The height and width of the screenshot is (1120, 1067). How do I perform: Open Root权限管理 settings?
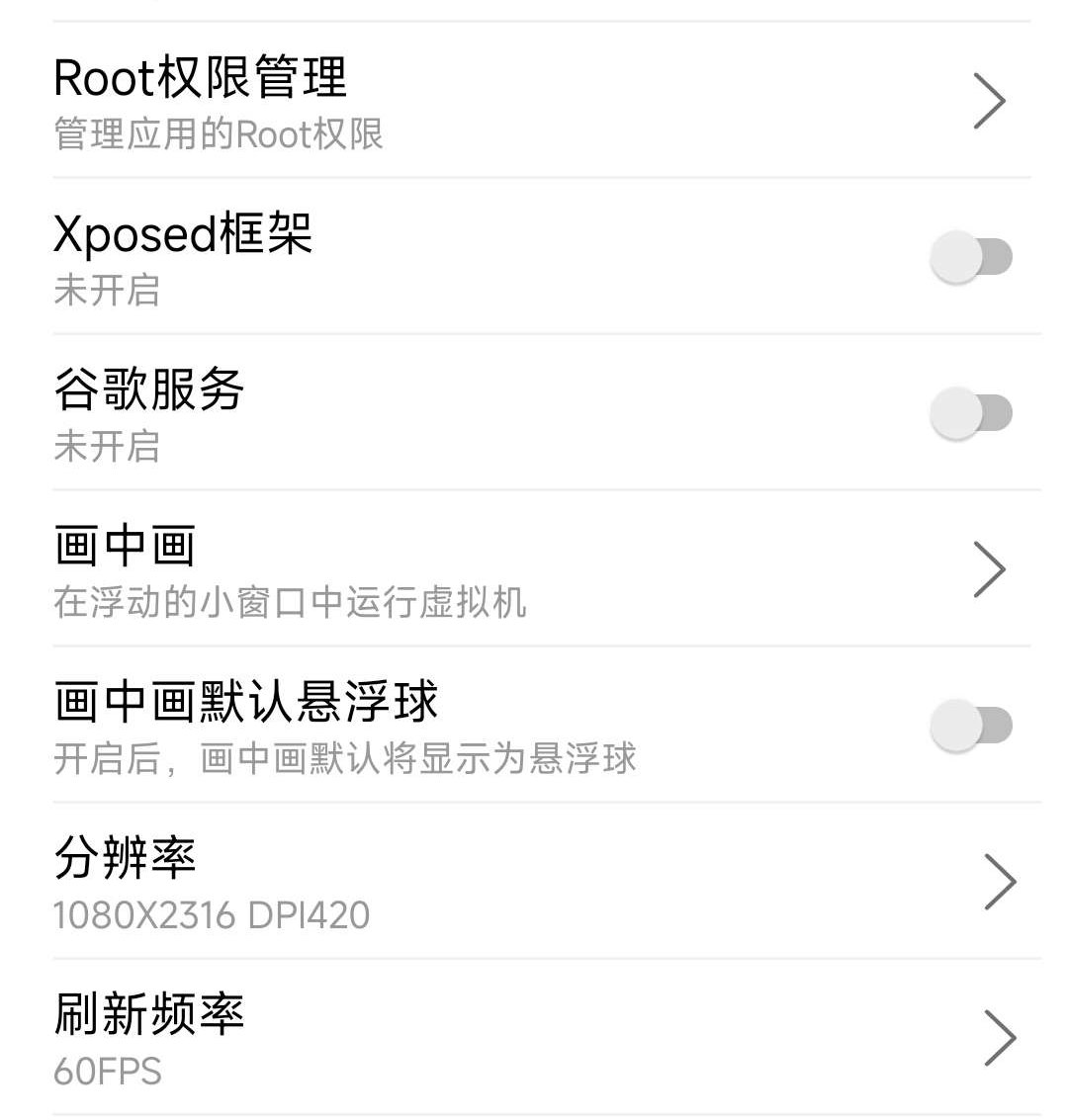[x=534, y=101]
